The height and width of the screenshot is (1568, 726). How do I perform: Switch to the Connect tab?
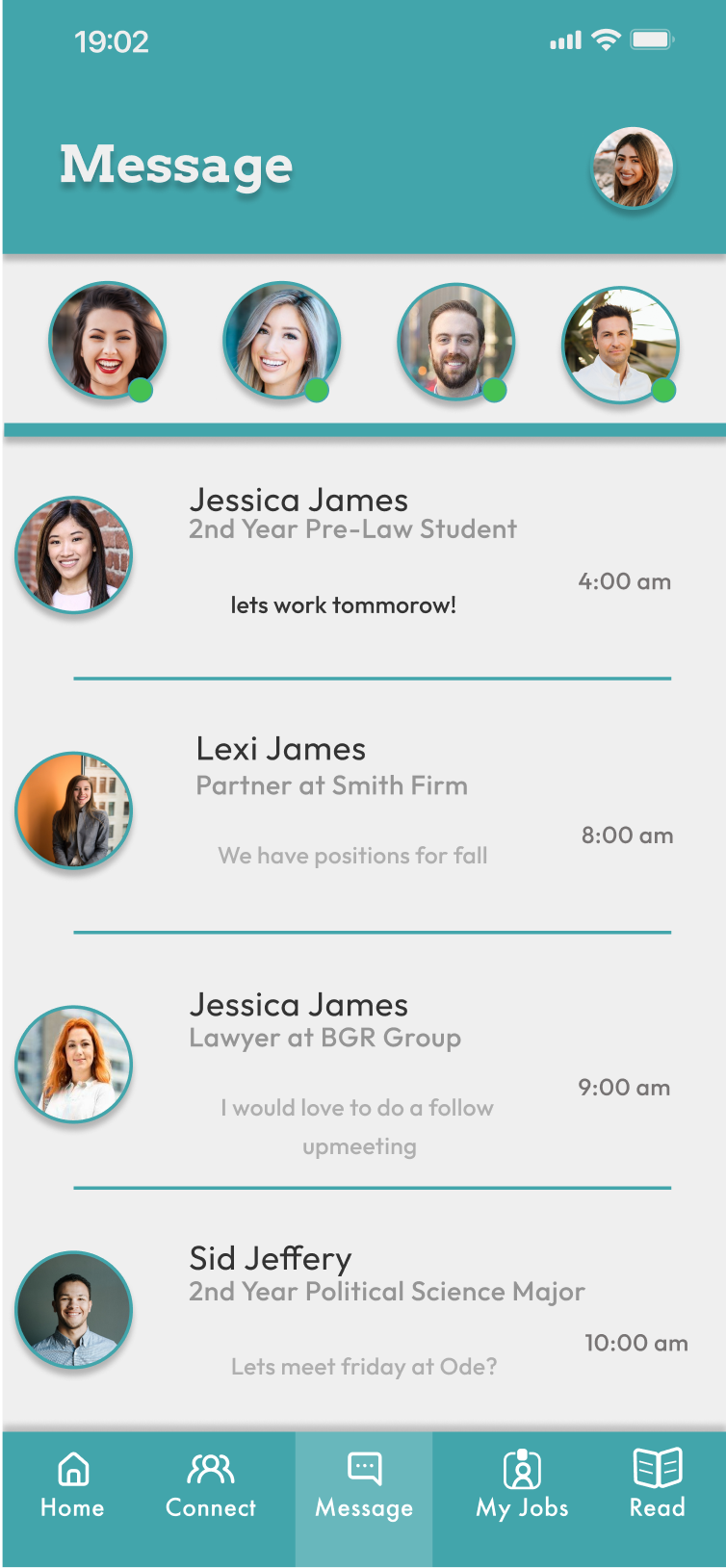pos(211,1485)
